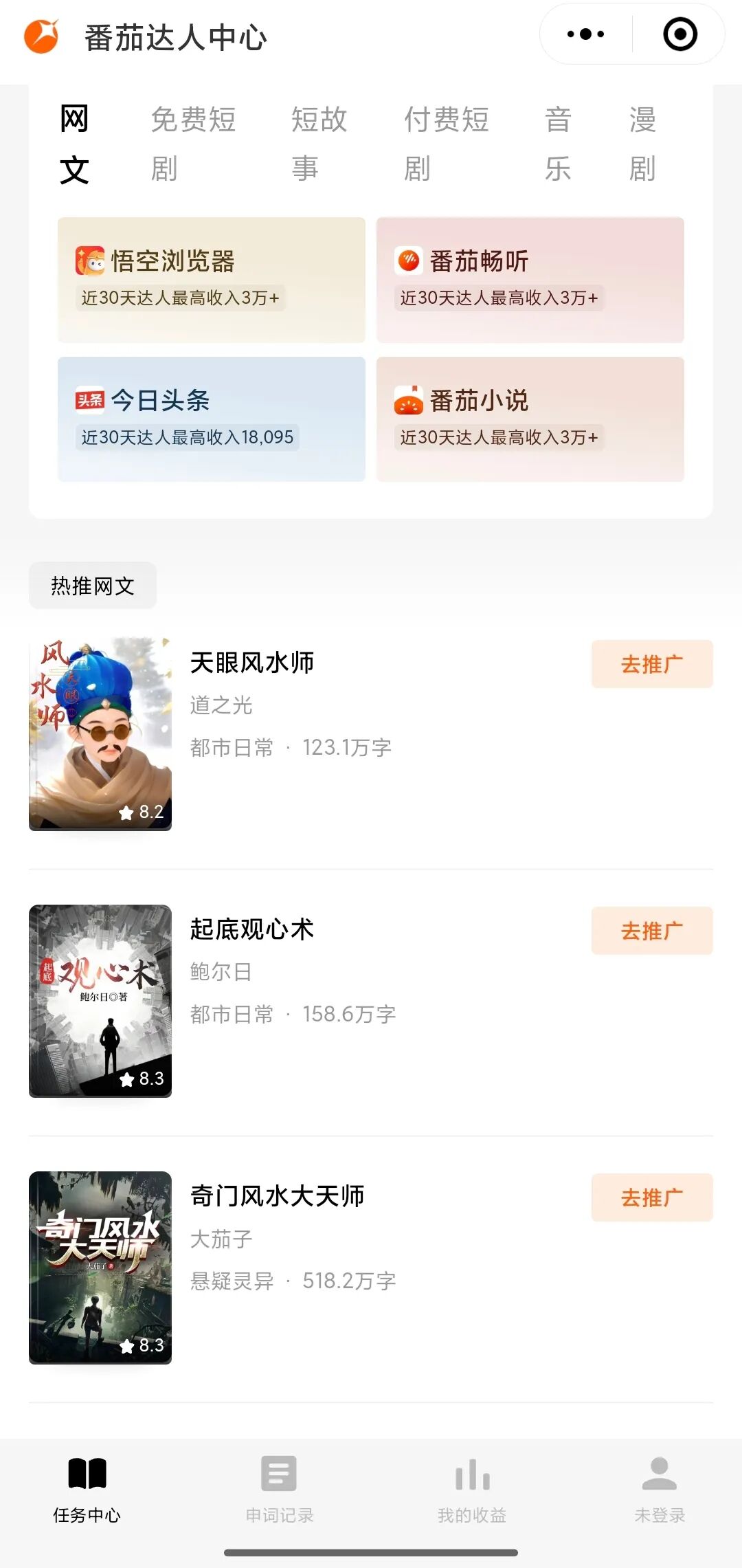Promote 起底观心术 via 去推广 button

(x=651, y=931)
